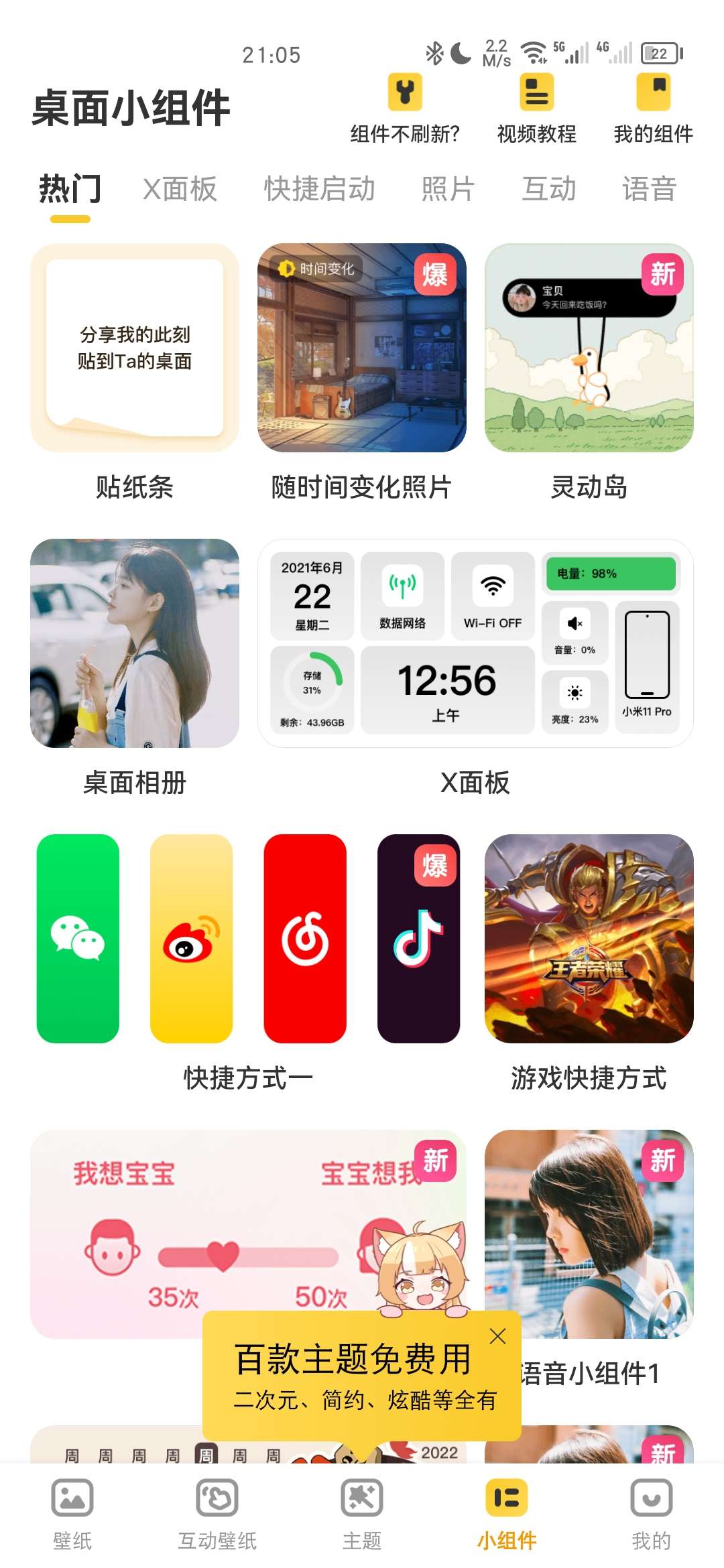Image resolution: width=724 pixels, height=1568 pixels.
Task: Open the 随时间变化照片 widget
Action: click(x=362, y=348)
